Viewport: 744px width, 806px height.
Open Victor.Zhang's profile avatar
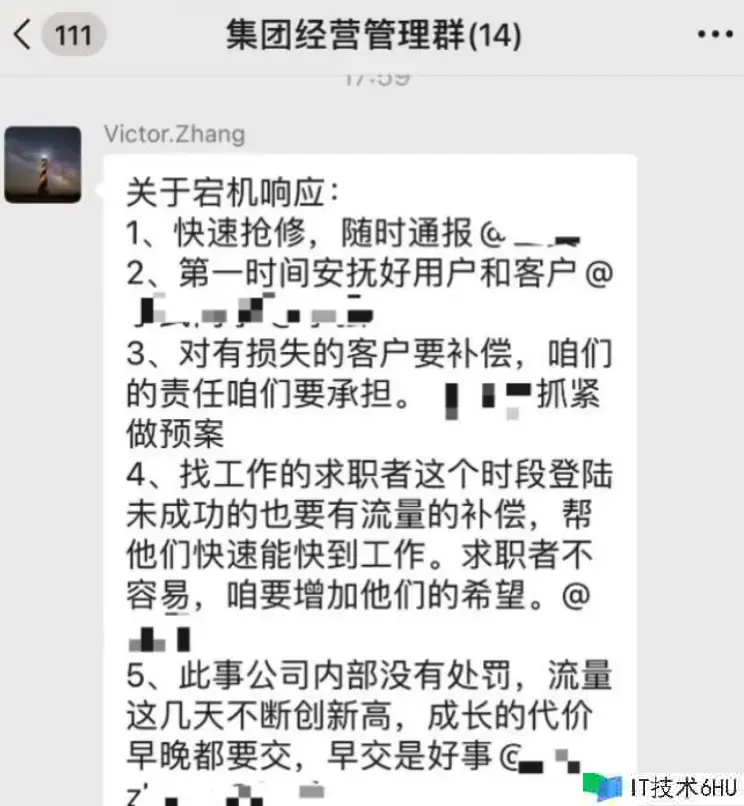point(43,164)
